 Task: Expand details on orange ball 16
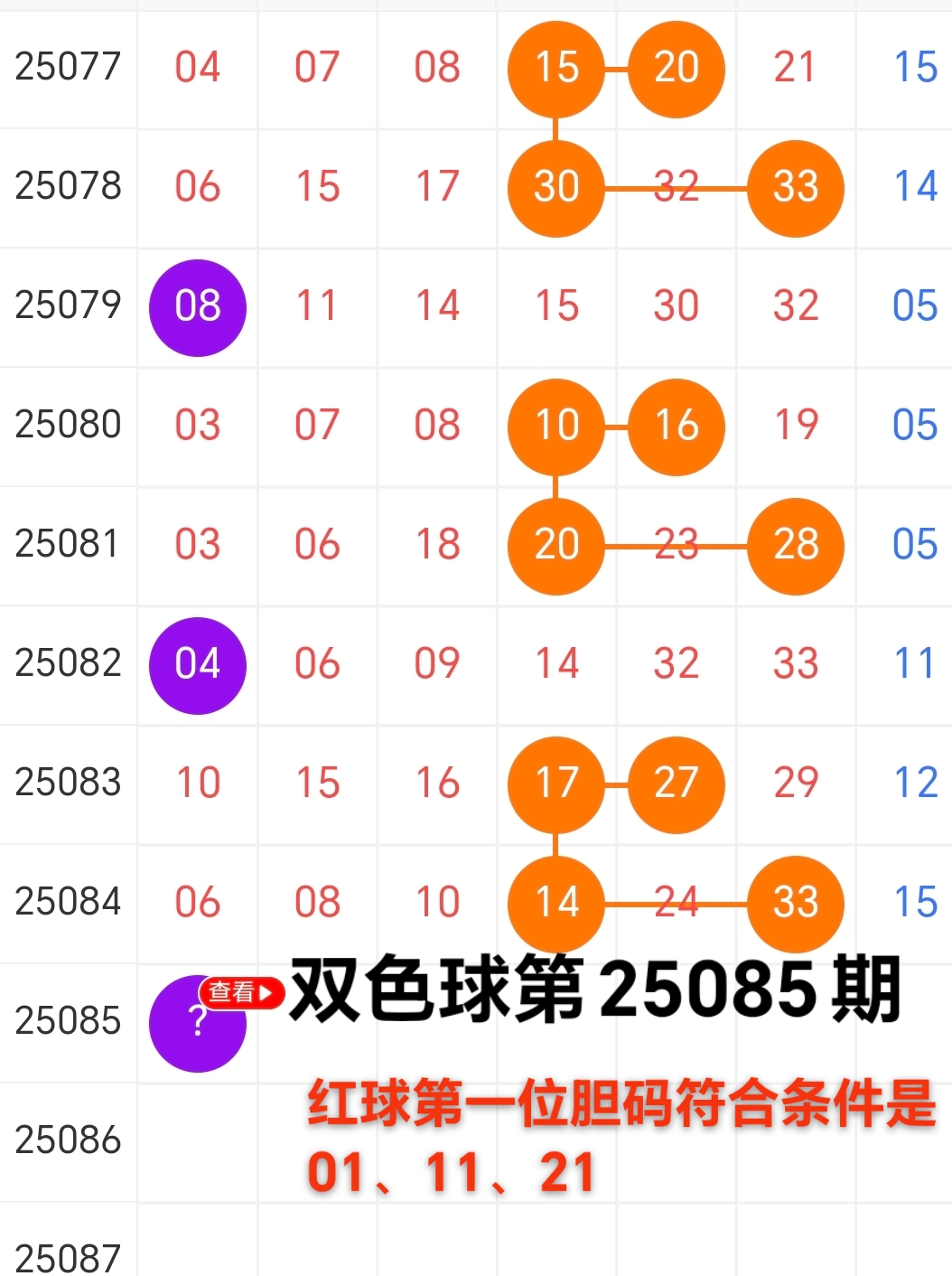pos(677,427)
